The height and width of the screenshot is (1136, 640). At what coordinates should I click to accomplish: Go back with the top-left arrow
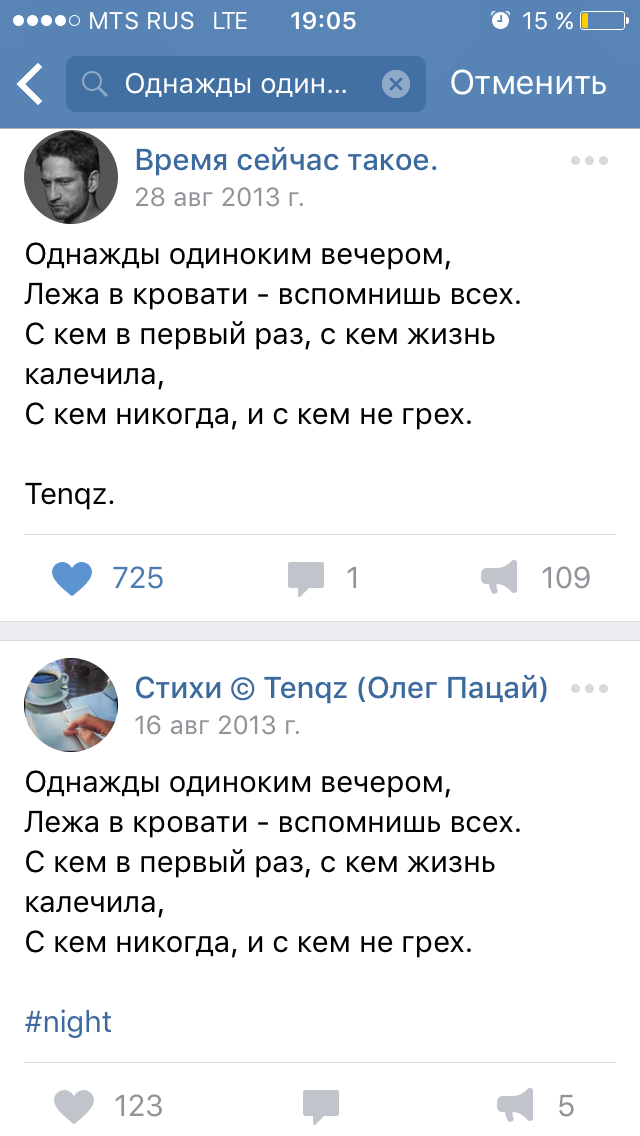point(30,84)
